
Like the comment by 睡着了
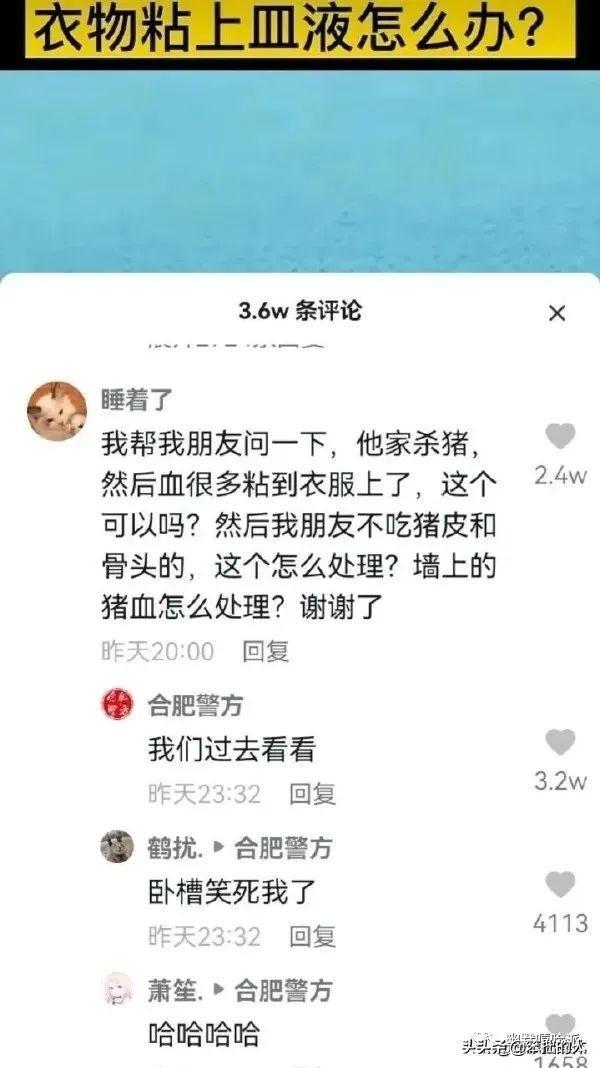pyautogui.click(x=560, y=436)
